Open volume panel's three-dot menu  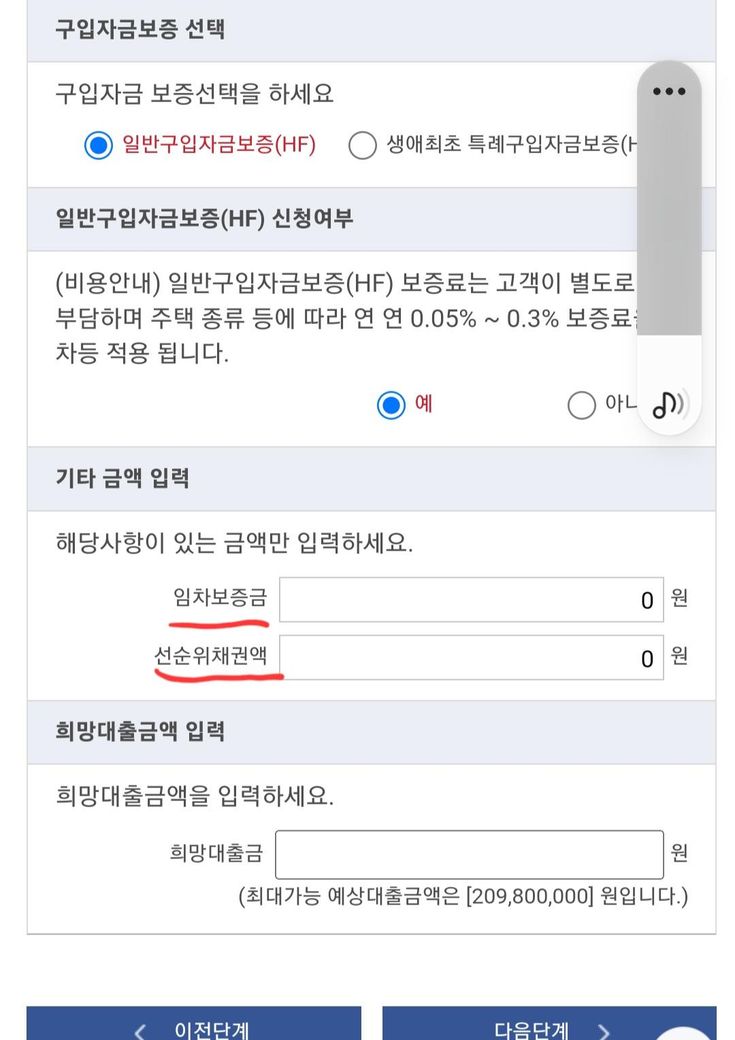point(668,91)
